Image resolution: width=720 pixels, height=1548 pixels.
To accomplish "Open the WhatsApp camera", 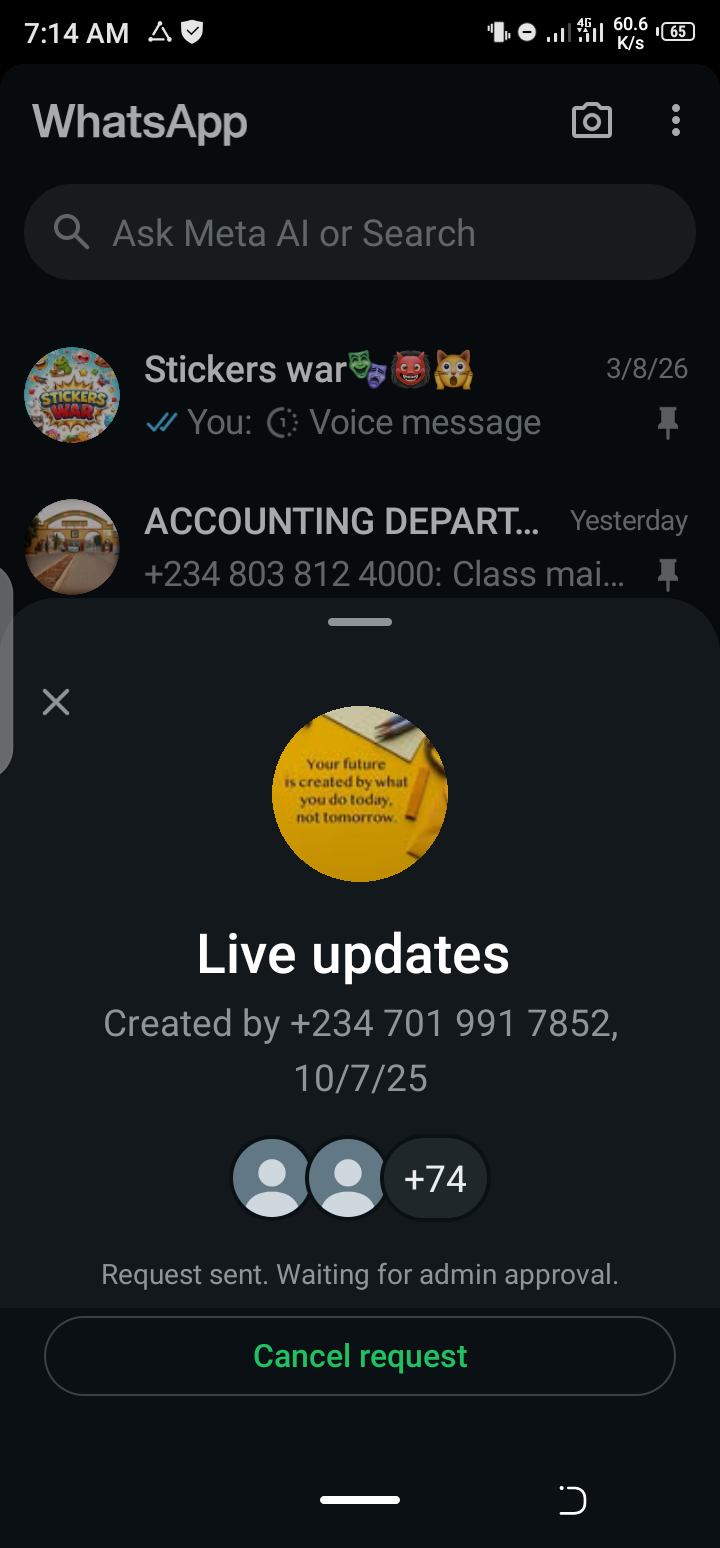I will tap(591, 121).
